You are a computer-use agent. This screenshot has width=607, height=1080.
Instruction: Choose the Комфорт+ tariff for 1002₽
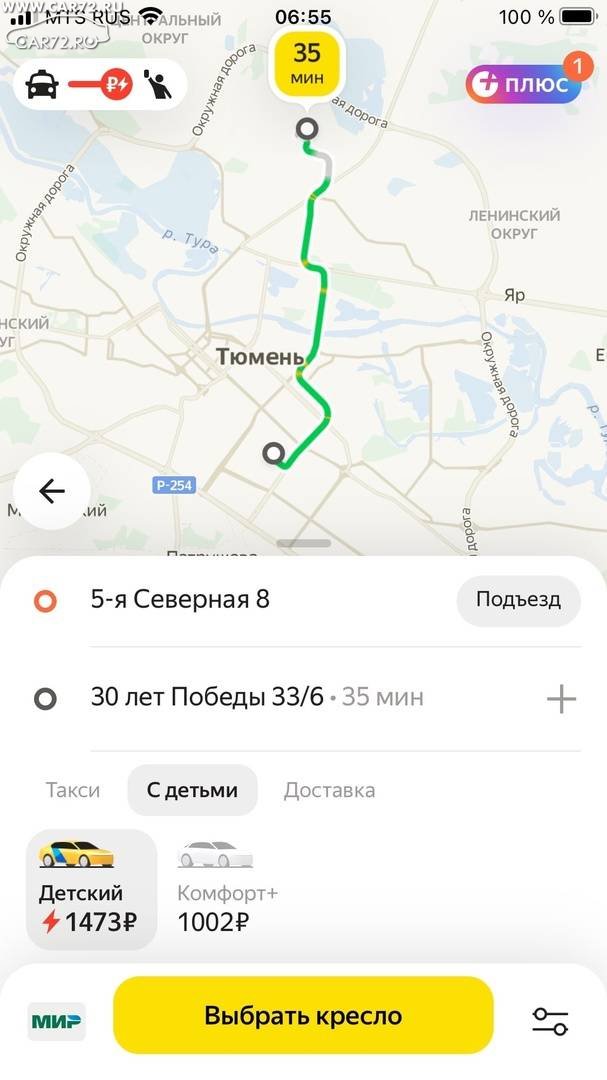pyautogui.click(x=227, y=890)
